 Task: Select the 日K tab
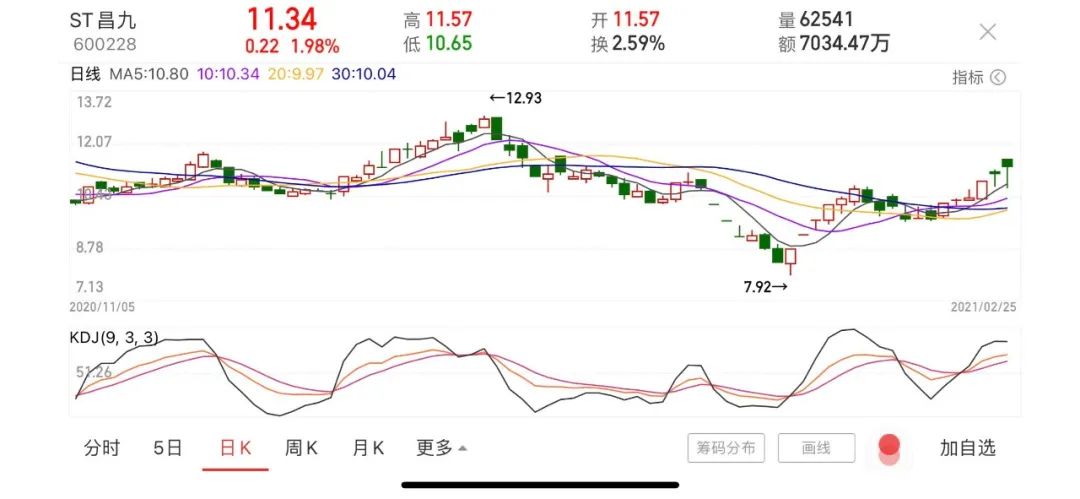coord(236,448)
